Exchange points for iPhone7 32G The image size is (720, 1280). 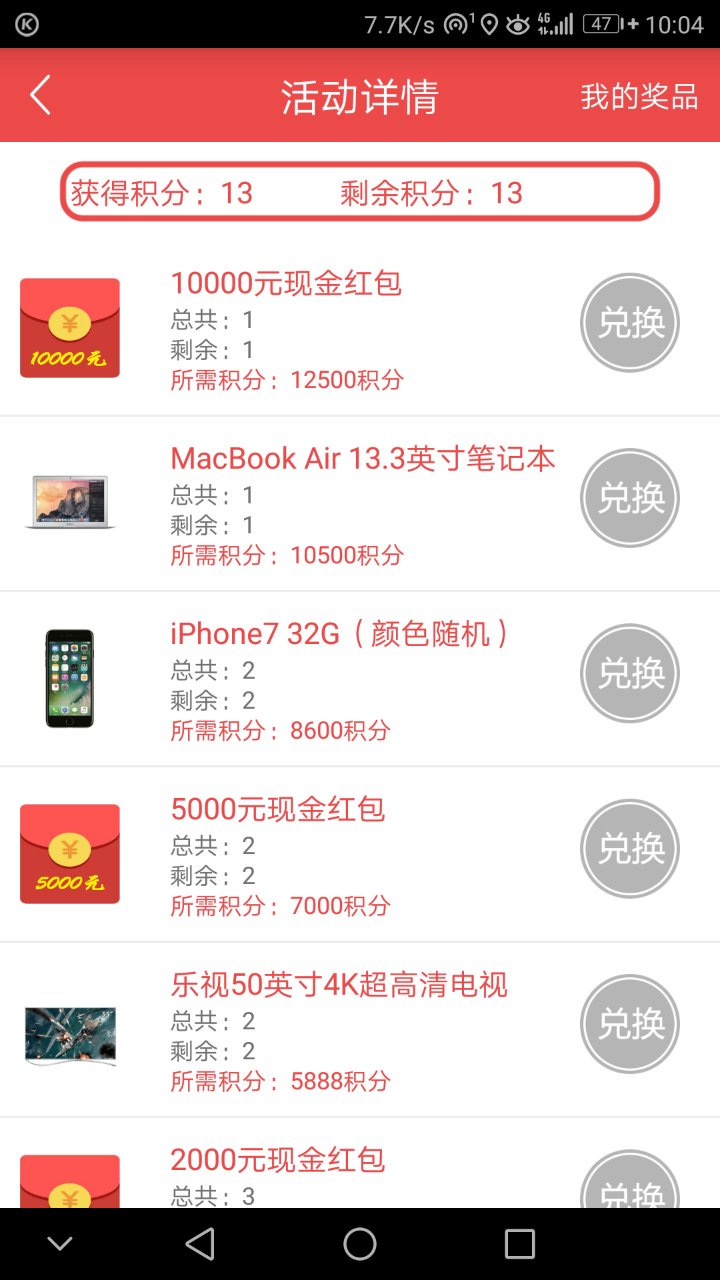point(630,673)
